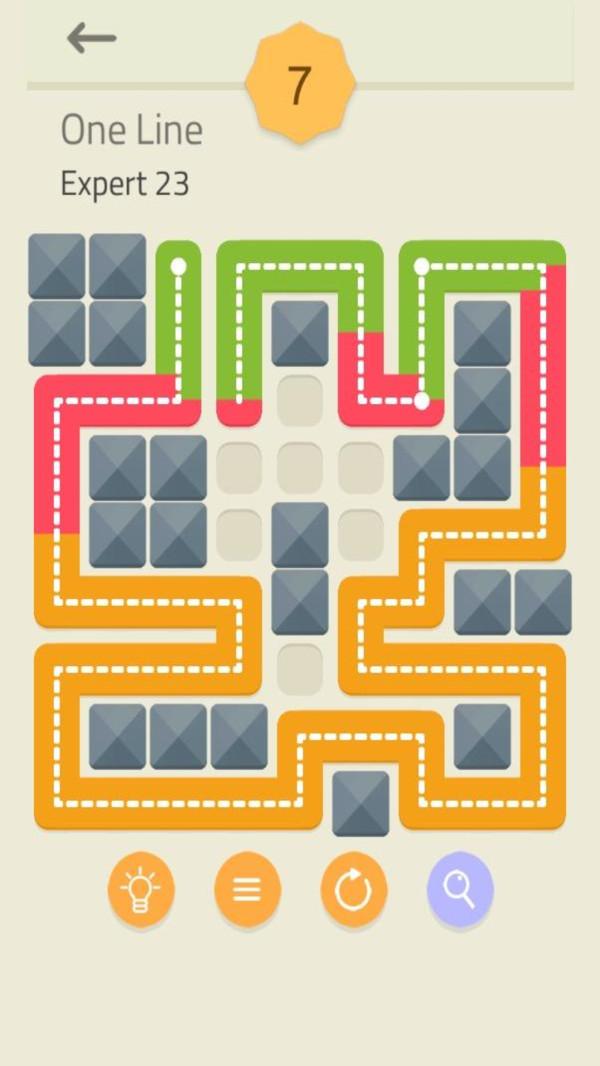The image size is (600, 1066).
Task: Go back with the arrow icon
Action: click(x=92, y=38)
